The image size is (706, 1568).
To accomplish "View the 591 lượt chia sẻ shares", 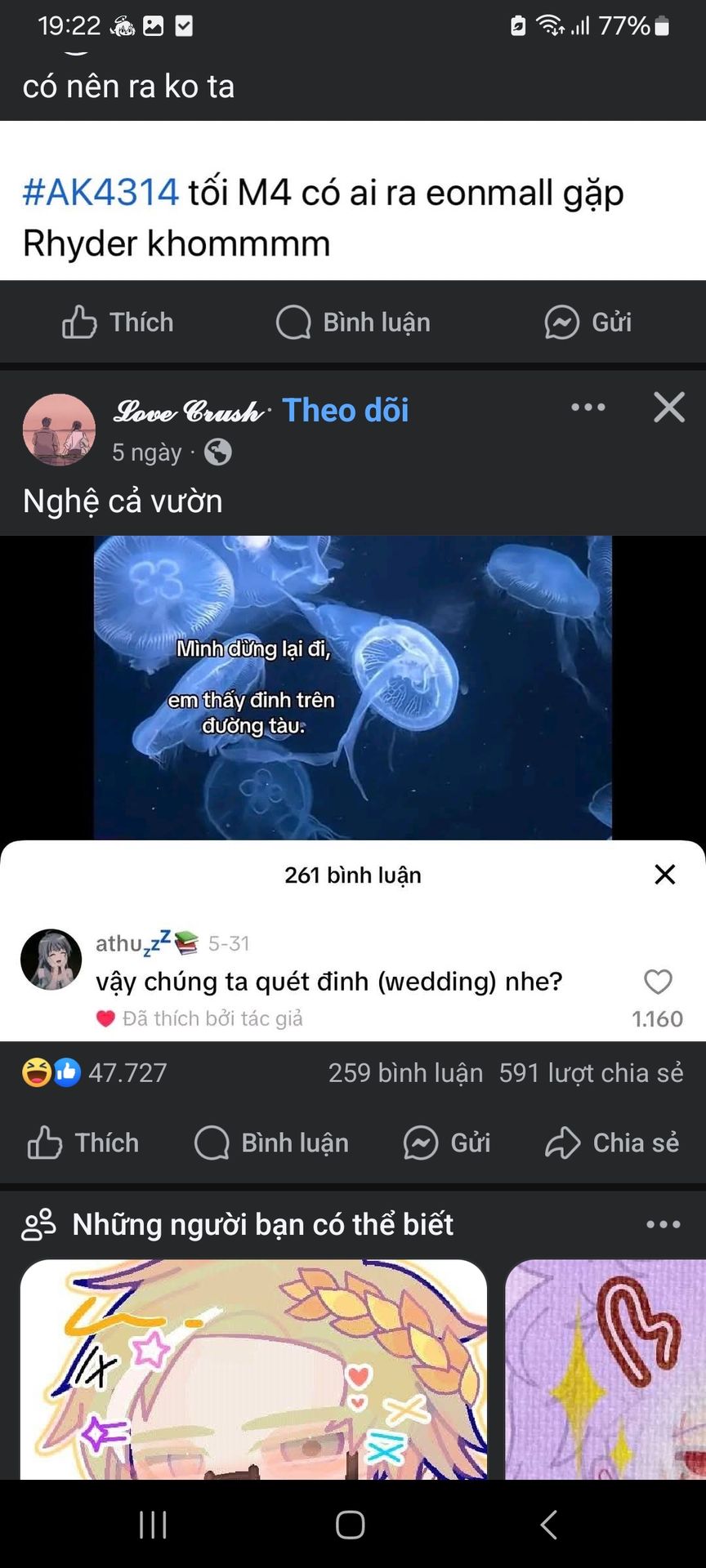I will coord(591,1072).
